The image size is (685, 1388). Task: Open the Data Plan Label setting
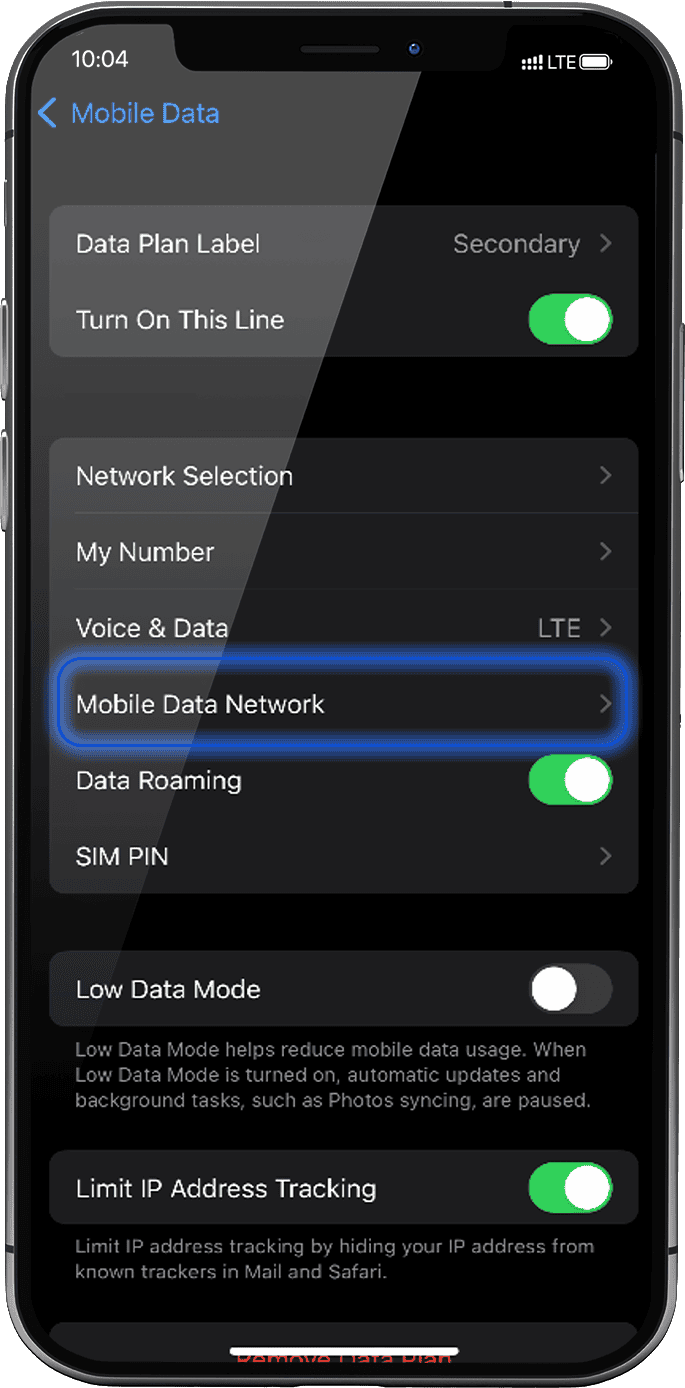[x=343, y=244]
